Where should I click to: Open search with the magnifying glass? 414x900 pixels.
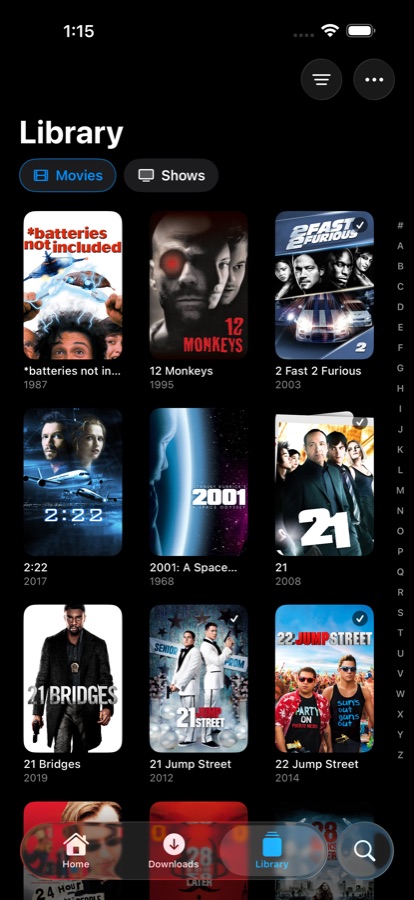point(365,851)
